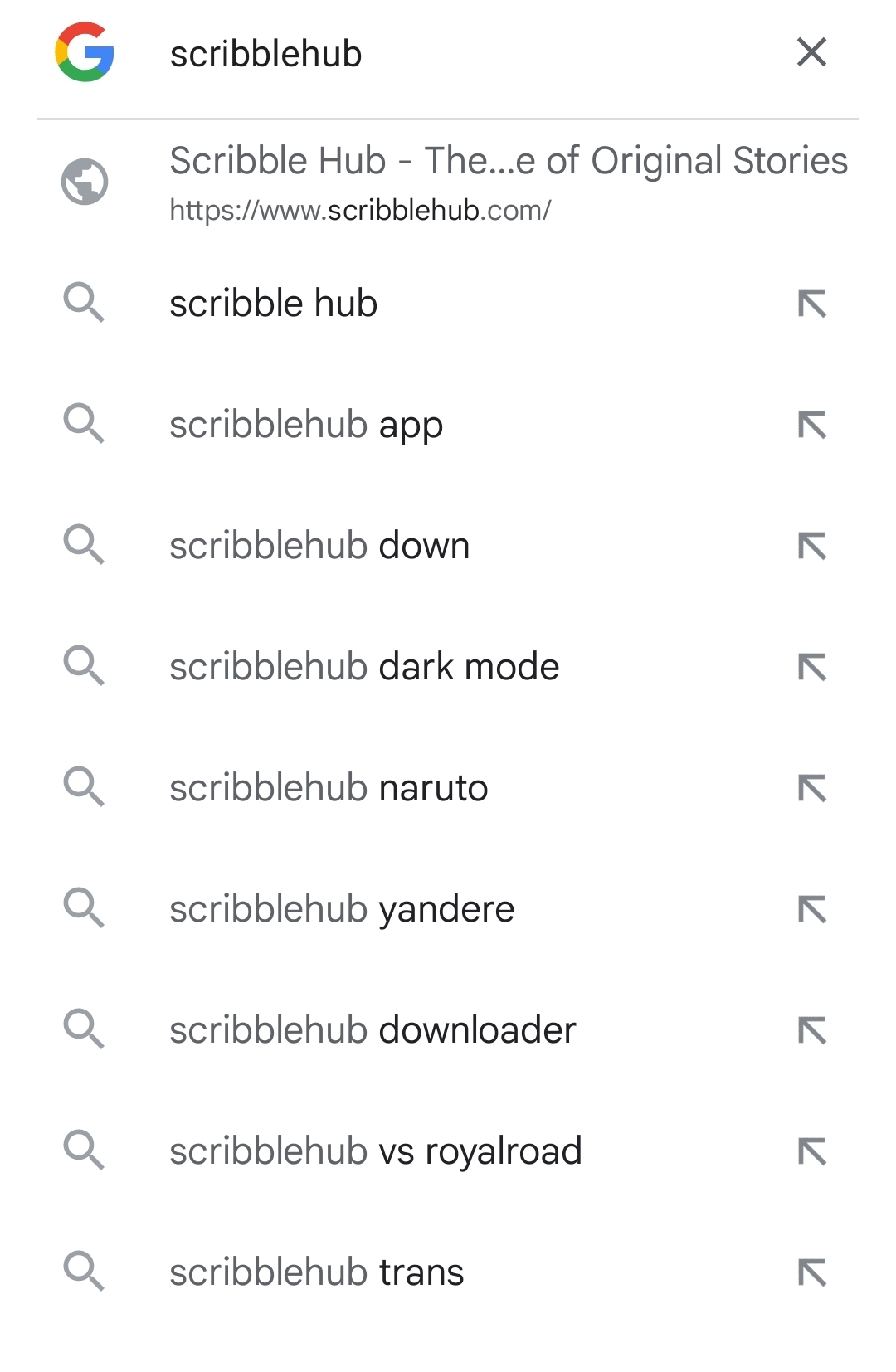Click the Google logo icon

tap(85, 53)
